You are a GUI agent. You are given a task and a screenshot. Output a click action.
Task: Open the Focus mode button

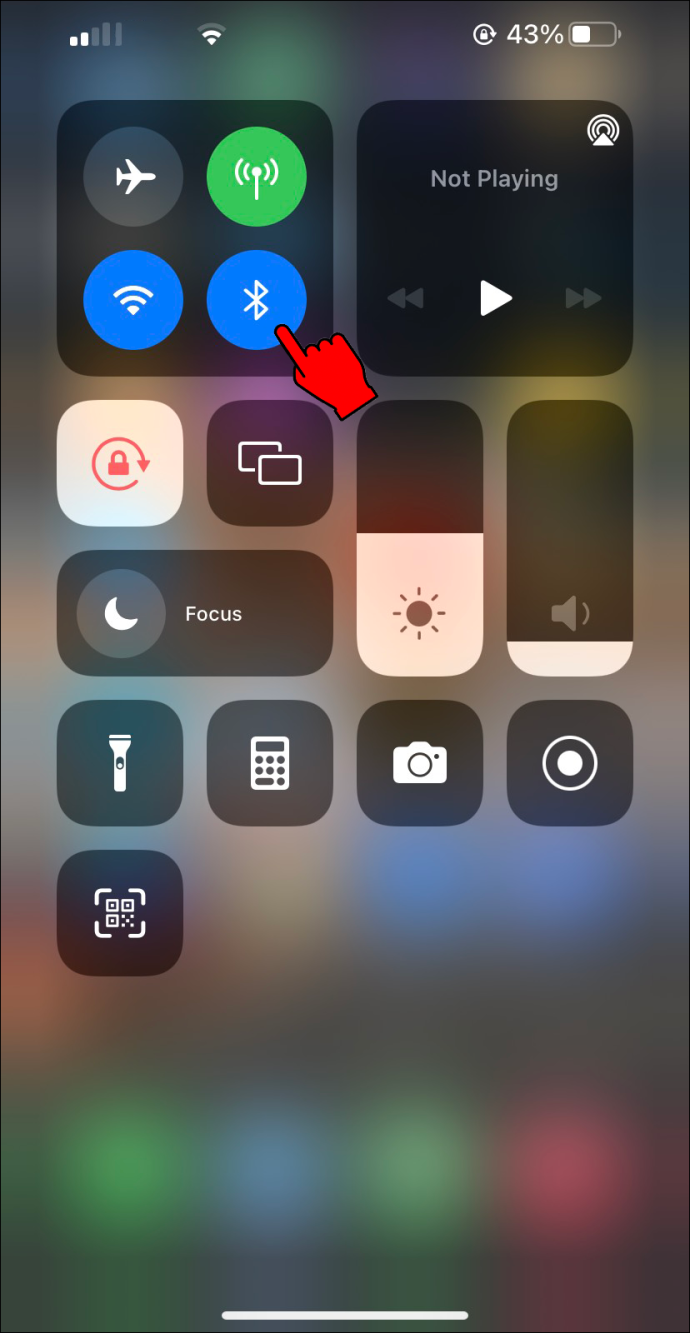[x=195, y=613]
